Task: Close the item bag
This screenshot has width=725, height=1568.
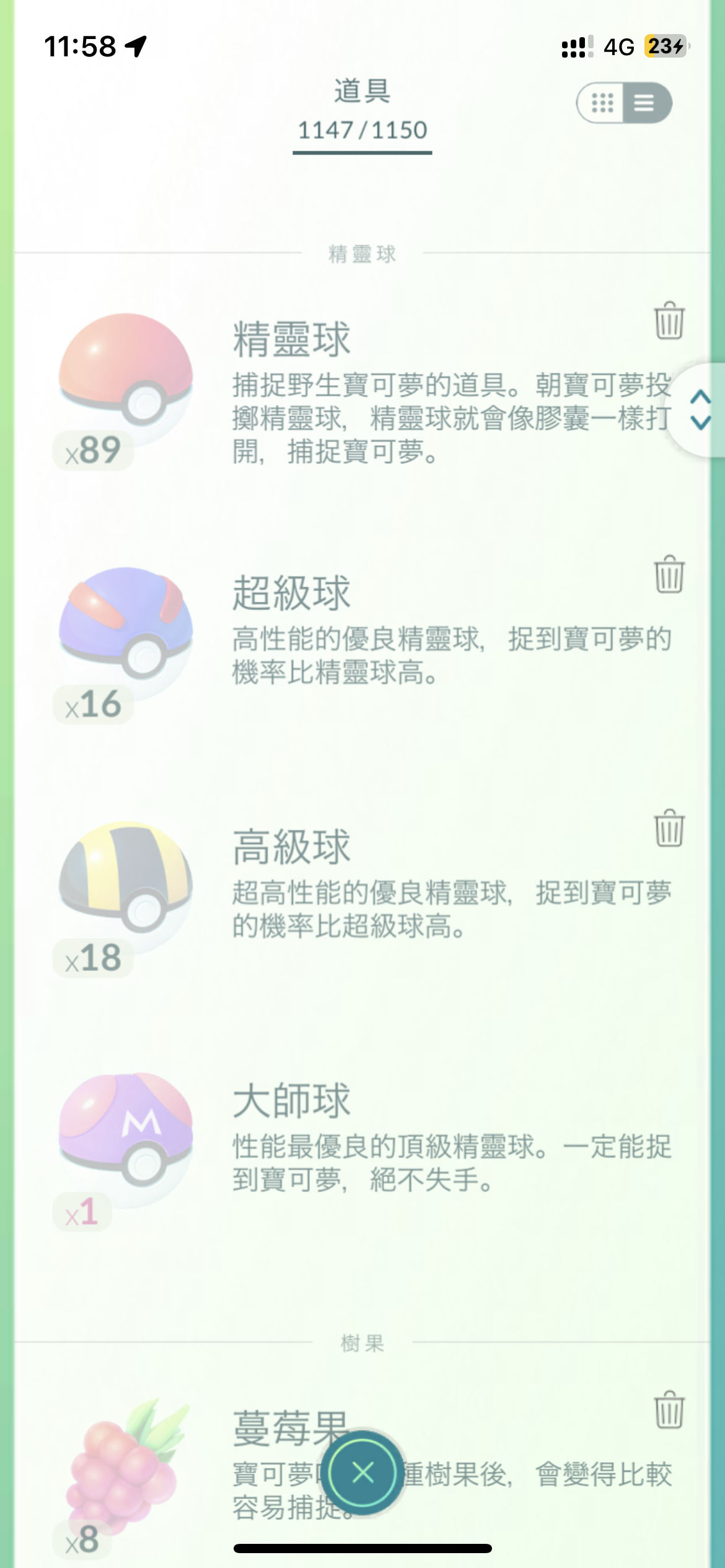Action: click(x=363, y=1473)
